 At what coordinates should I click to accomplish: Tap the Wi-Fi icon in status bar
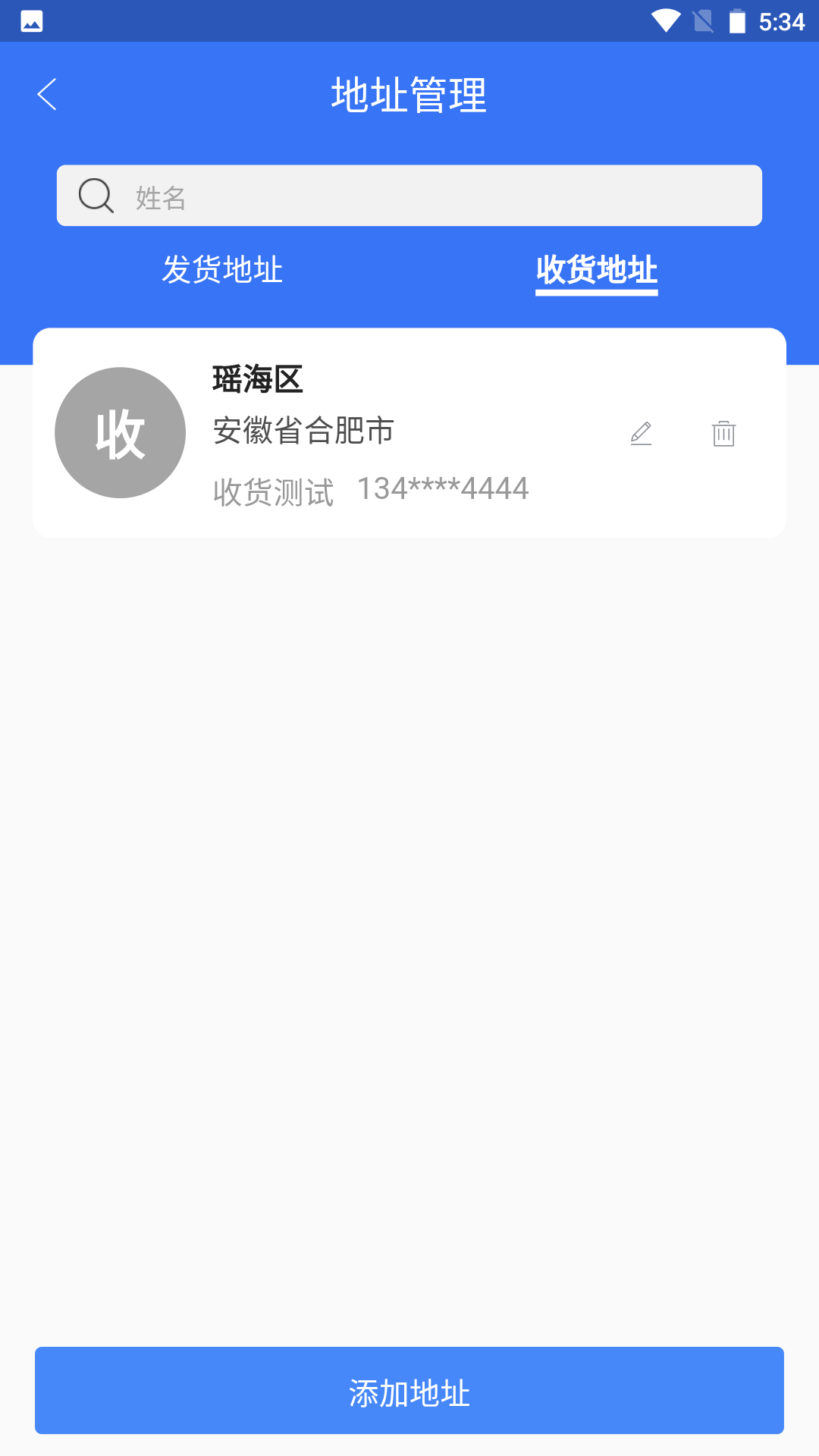(x=665, y=20)
